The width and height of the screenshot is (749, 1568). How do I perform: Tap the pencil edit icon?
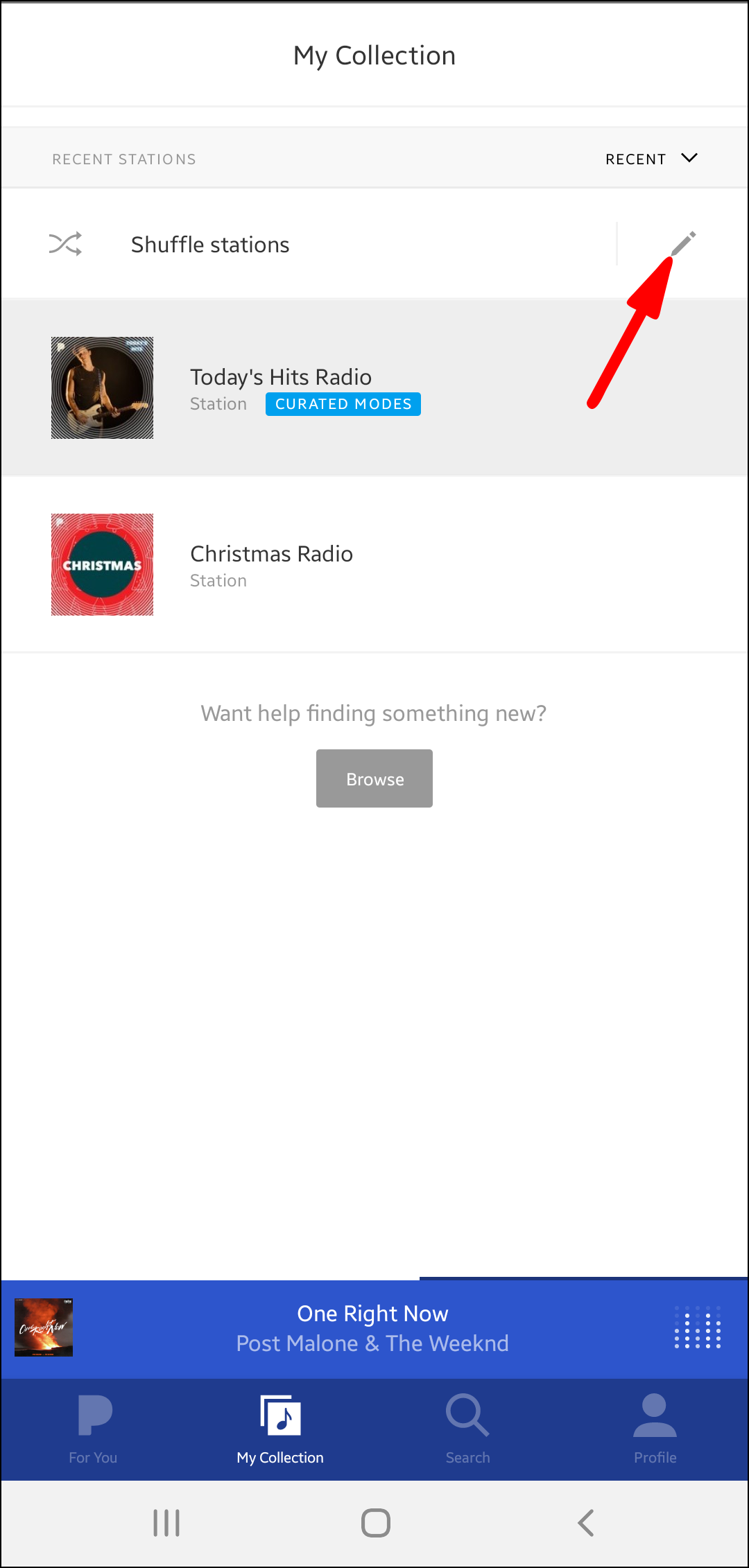point(683,243)
